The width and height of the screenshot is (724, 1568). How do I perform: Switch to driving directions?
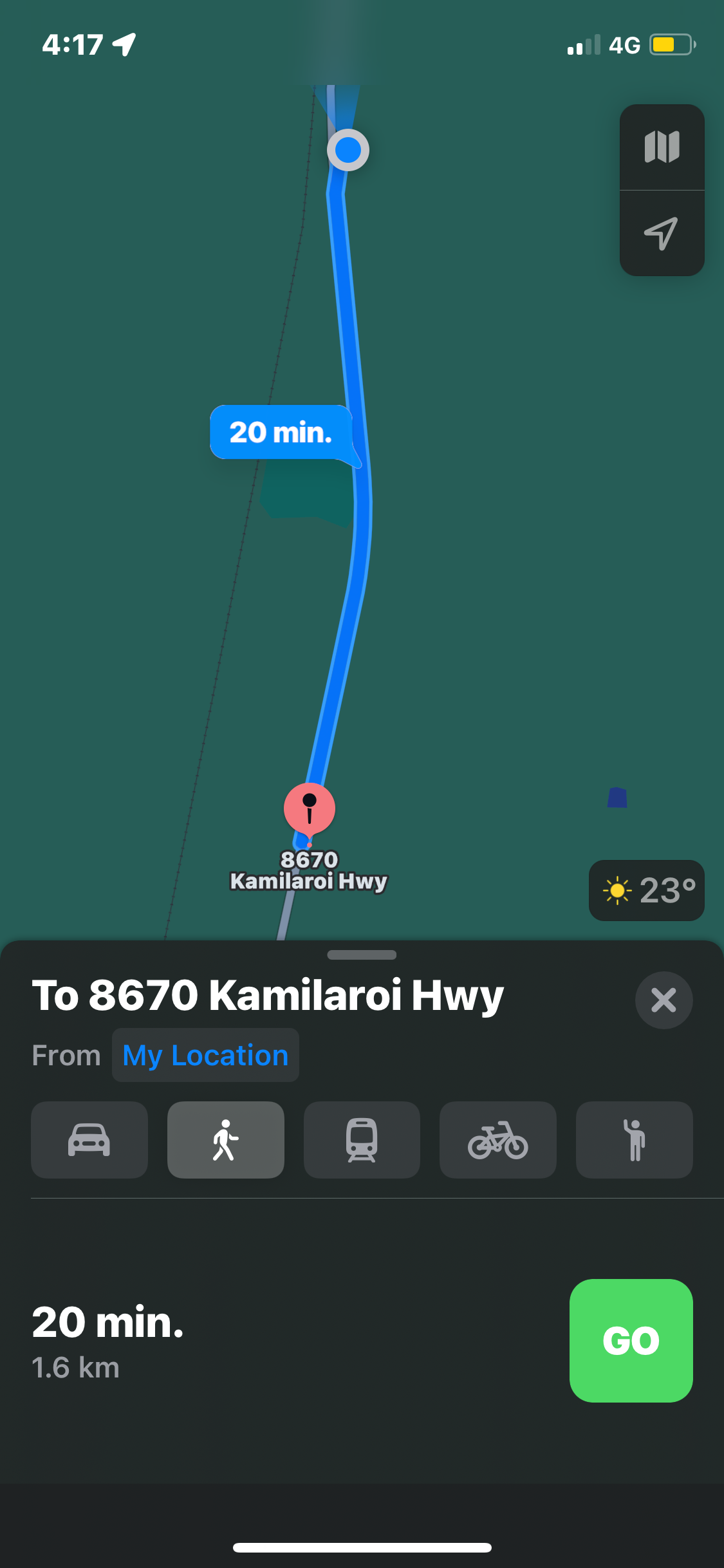pos(89,1140)
